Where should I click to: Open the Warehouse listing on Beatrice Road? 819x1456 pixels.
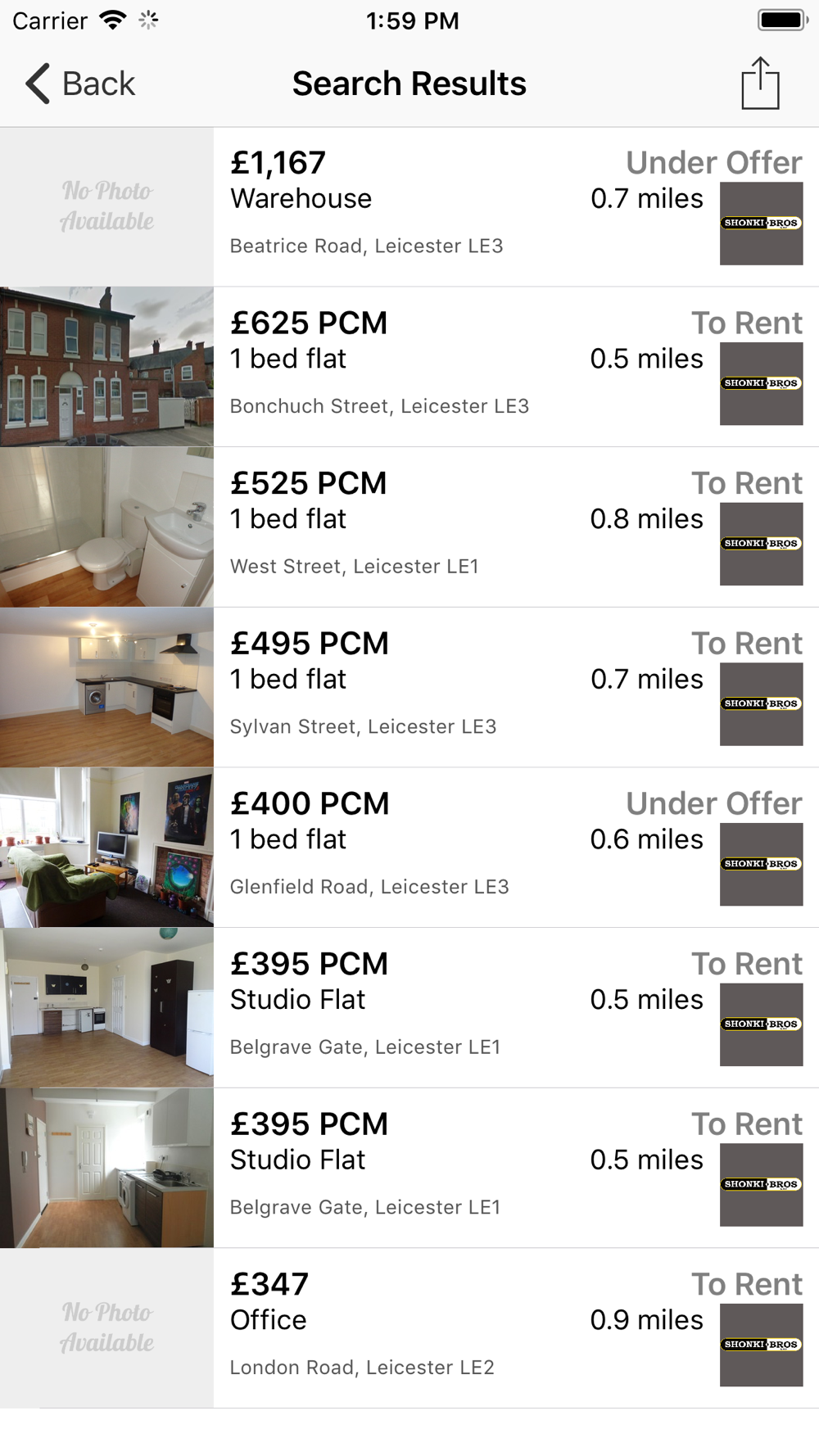pyautogui.click(x=409, y=206)
